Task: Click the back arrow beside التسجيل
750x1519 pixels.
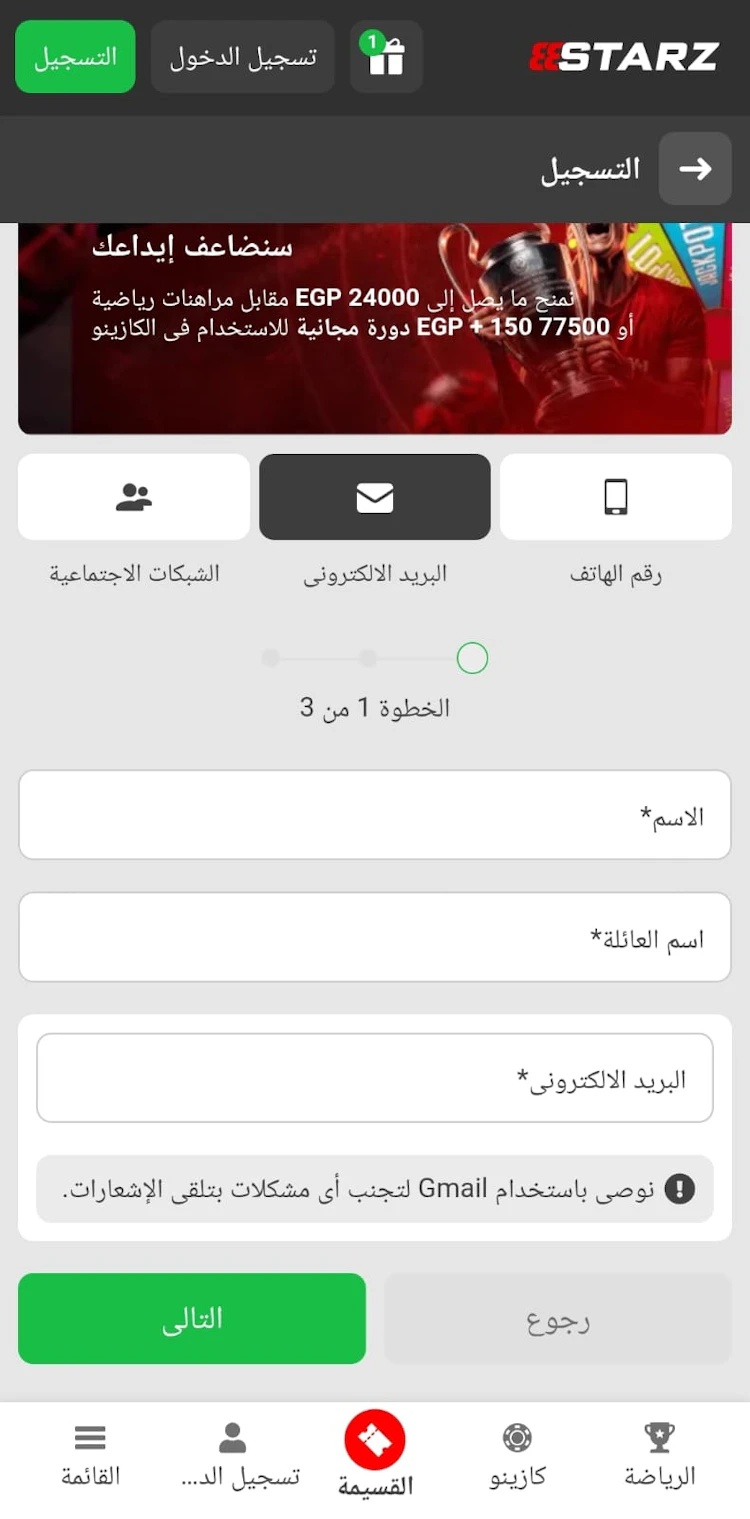Action: [695, 169]
